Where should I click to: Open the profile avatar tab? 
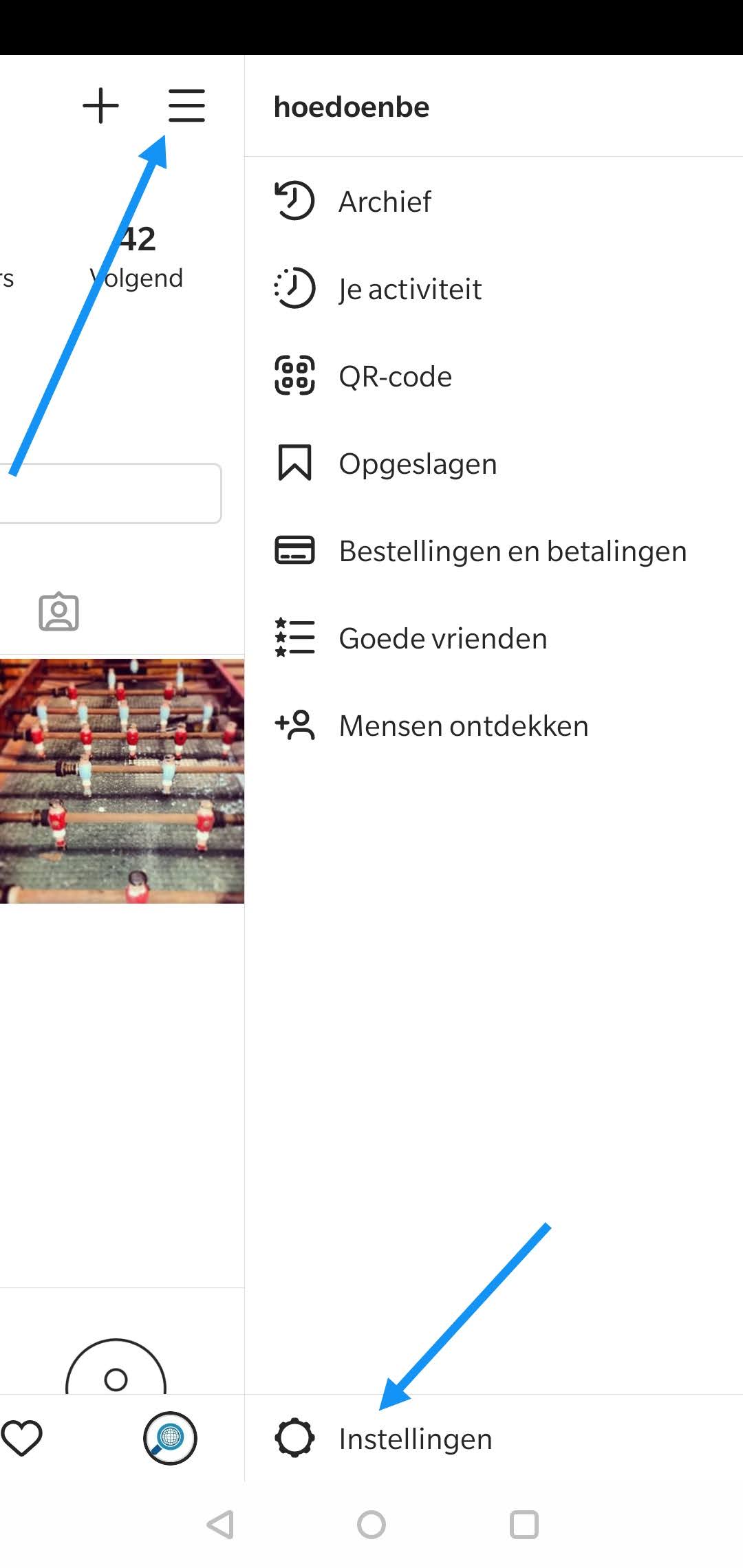click(170, 1437)
